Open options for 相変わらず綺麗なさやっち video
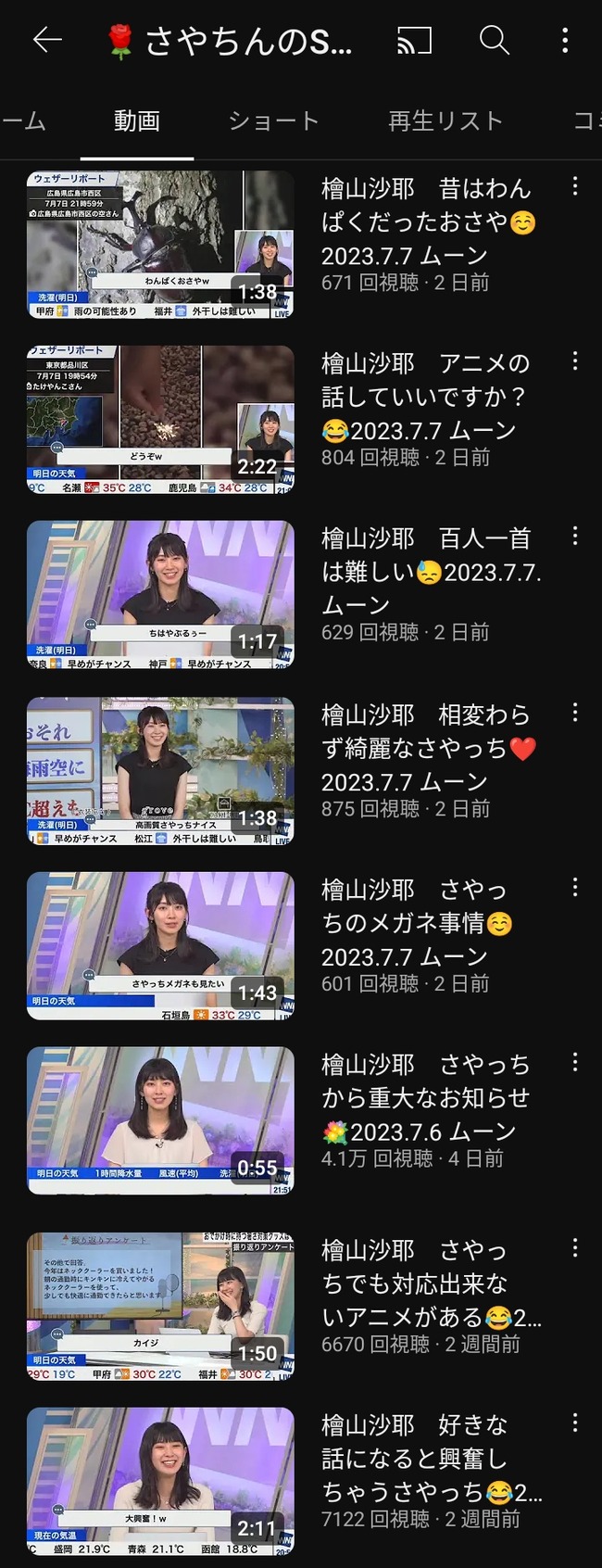 [575, 713]
